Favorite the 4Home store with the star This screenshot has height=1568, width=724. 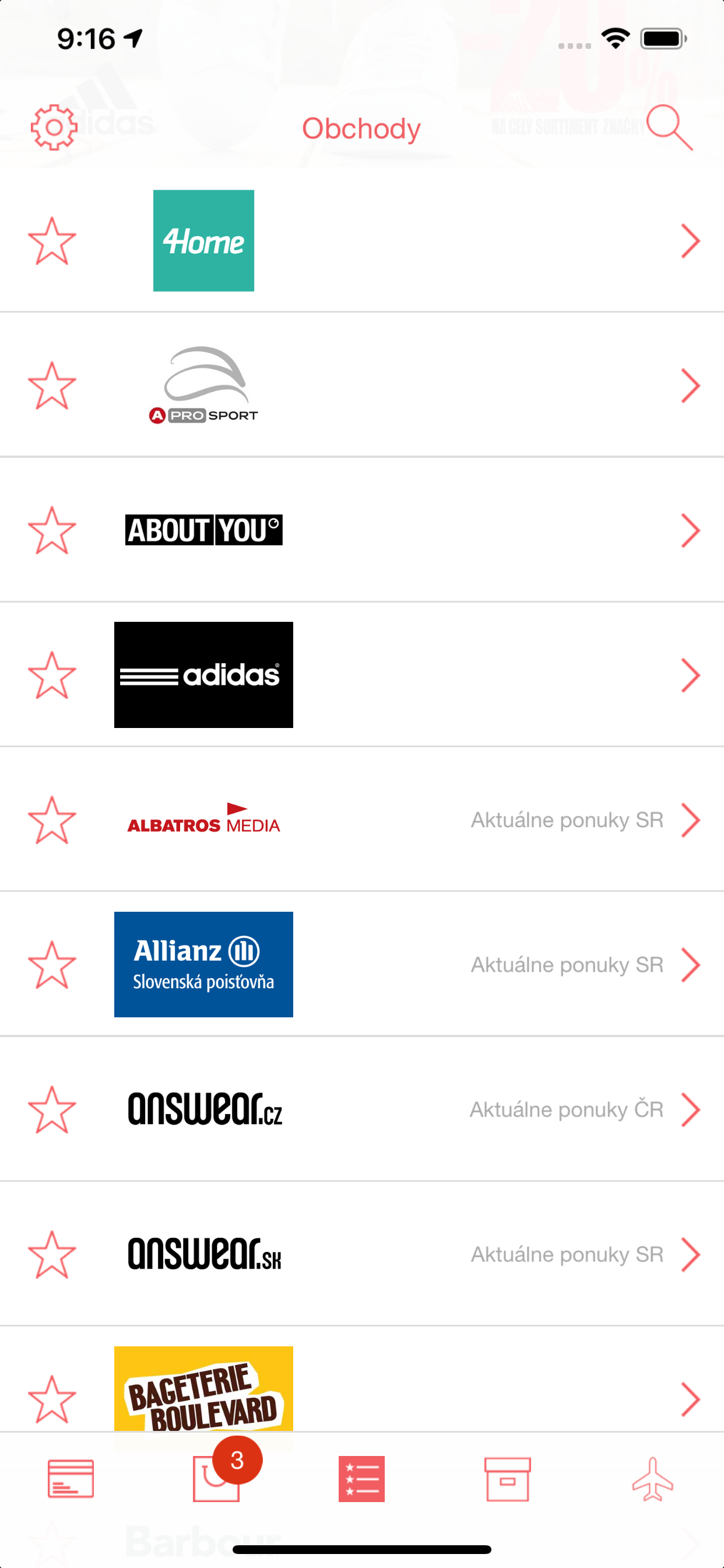tap(52, 240)
